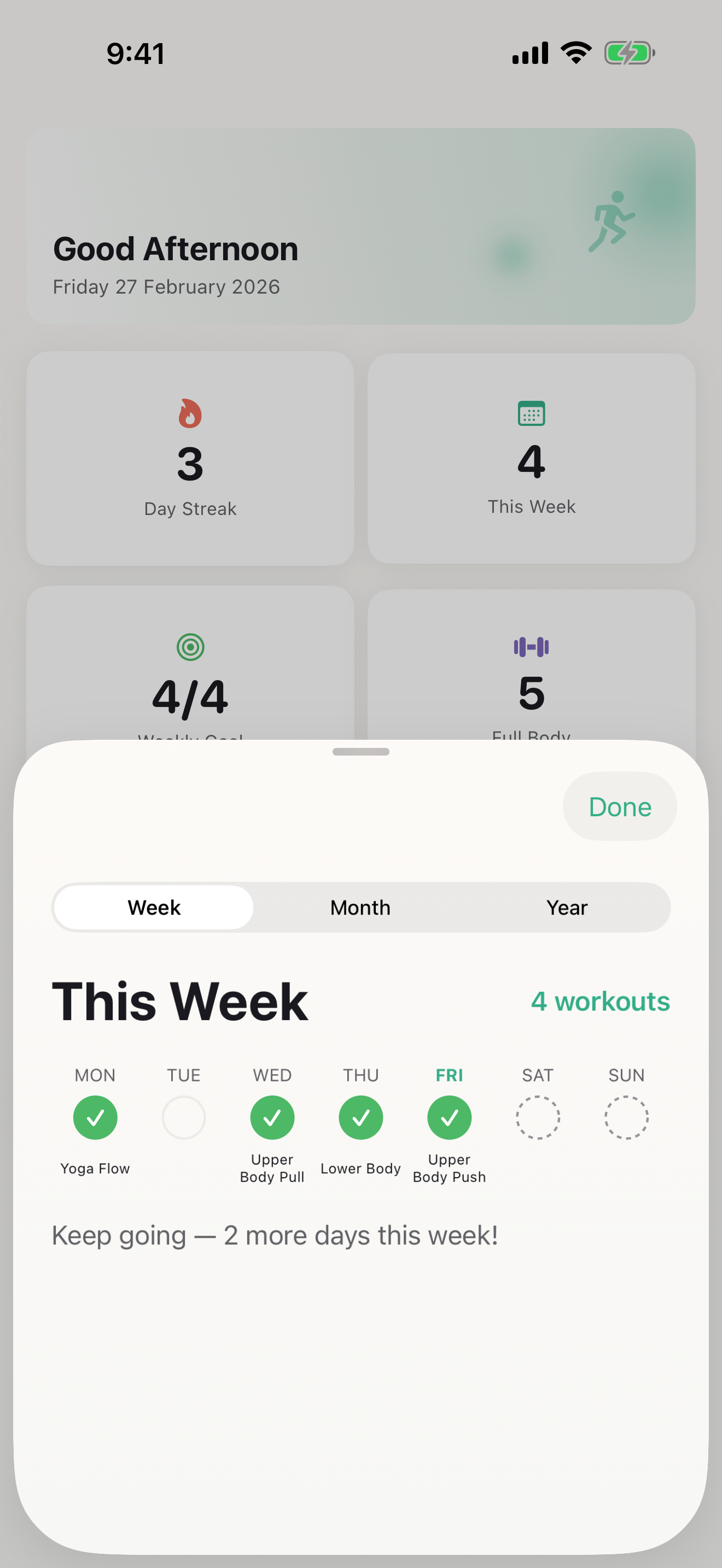Tap Friday's Upper Body Push checkmark
Viewport: 722px width, 1568px height.
point(449,1116)
